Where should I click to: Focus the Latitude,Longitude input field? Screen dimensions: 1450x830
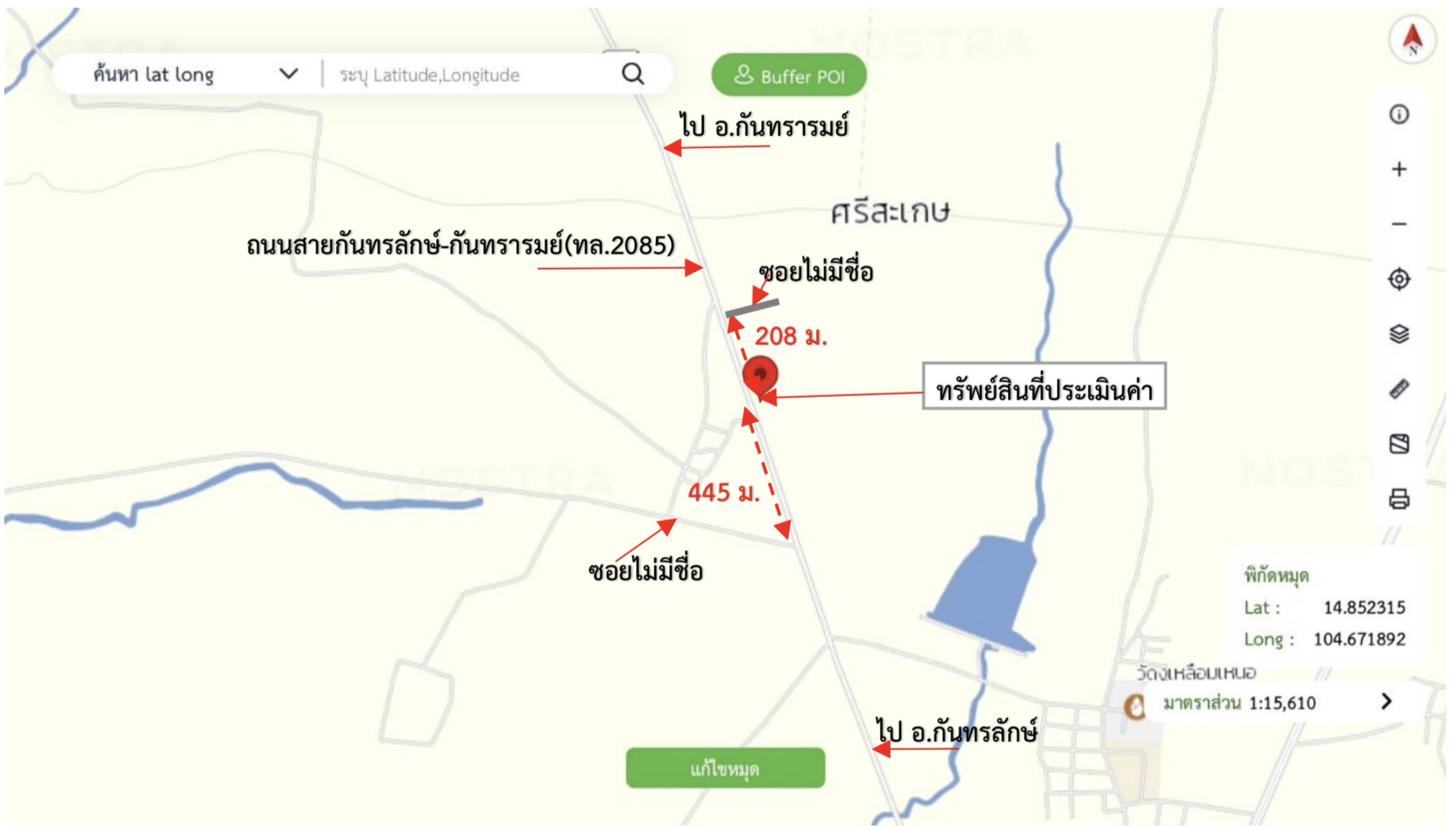pyautogui.click(x=470, y=75)
